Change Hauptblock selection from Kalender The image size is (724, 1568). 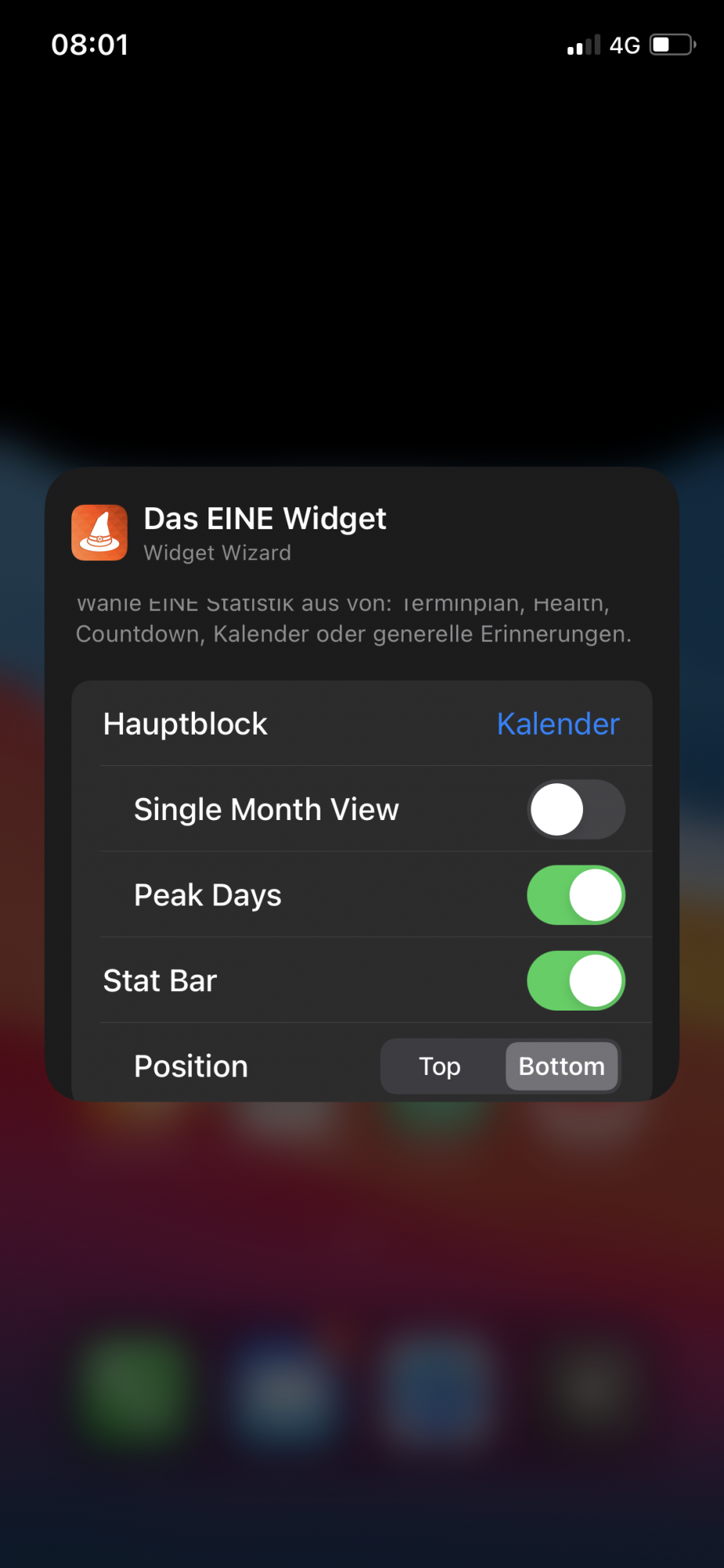[x=558, y=724]
